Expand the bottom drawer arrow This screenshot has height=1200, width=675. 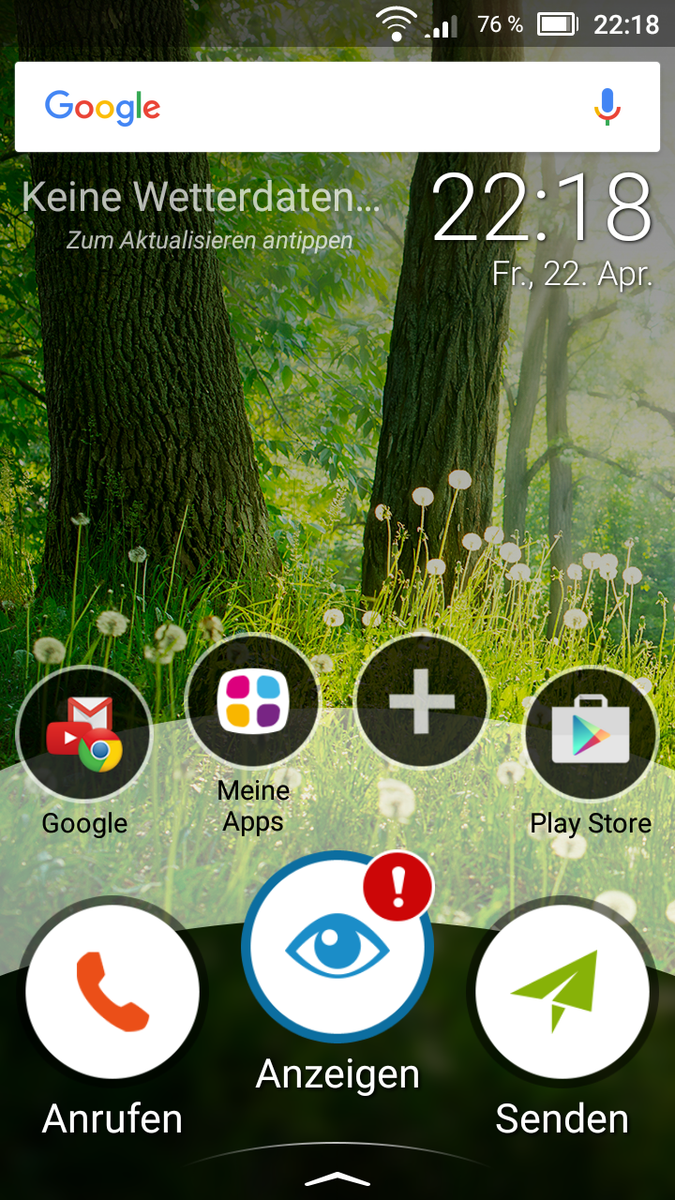pos(337,1178)
